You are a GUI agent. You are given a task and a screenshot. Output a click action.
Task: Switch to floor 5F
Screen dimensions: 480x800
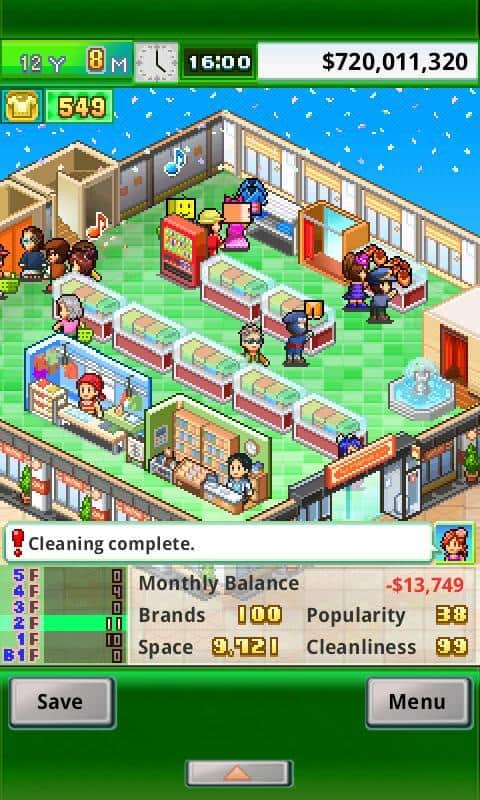click(x=63, y=576)
